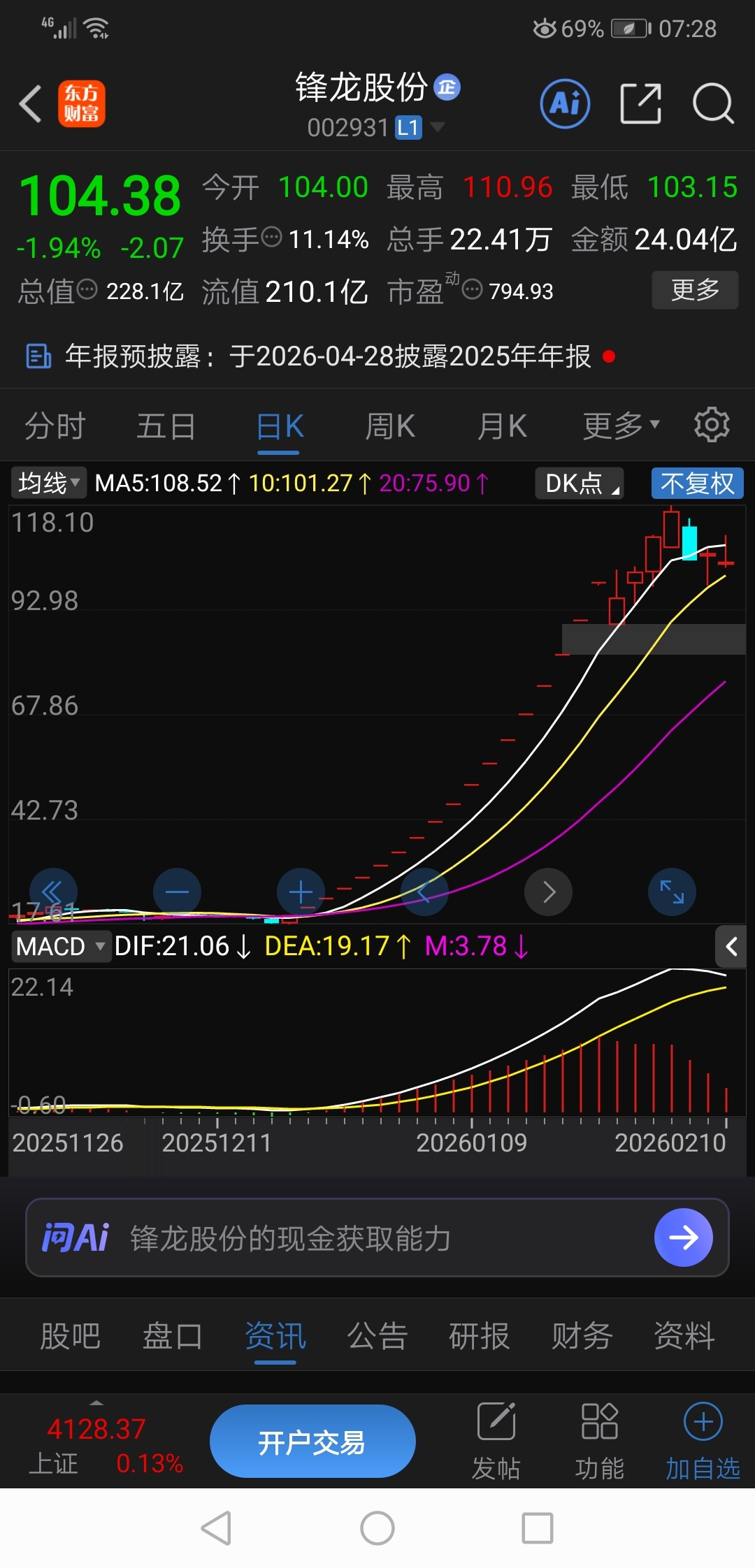
Task: Tap 更多 to show more quote data
Action: 694,289
